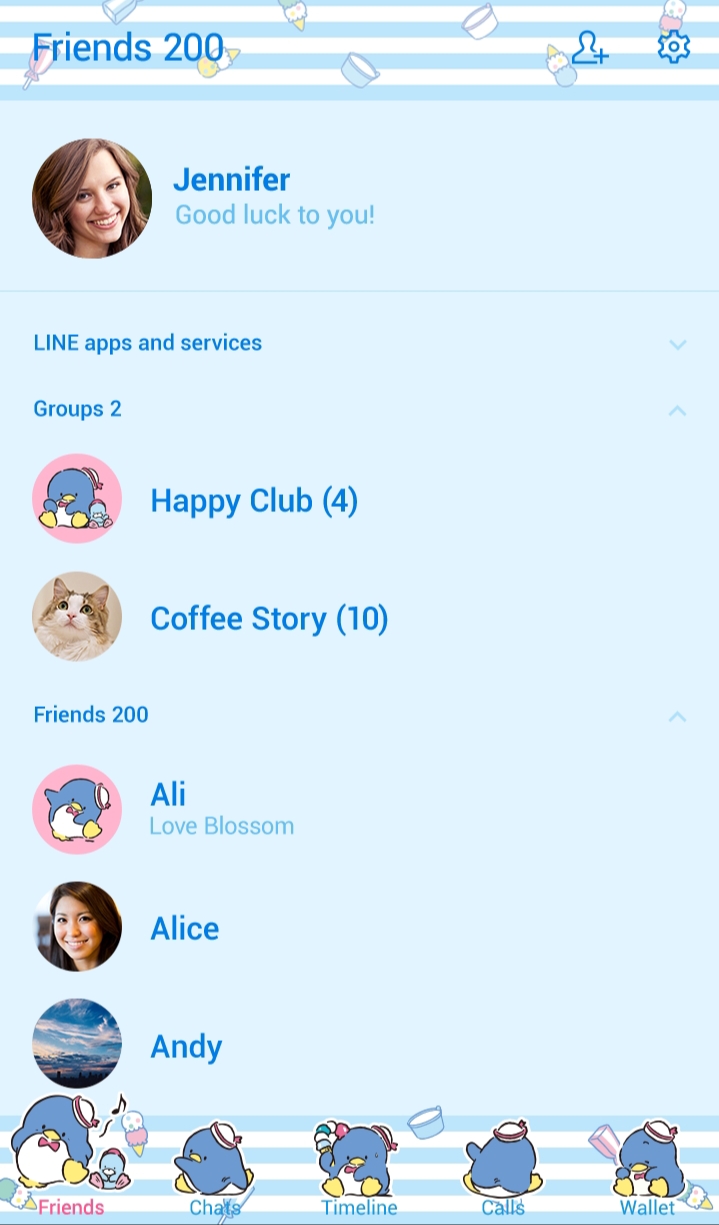The height and width of the screenshot is (1225, 719).
Task: Open the Happy Club group
Action: coord(253,500)
